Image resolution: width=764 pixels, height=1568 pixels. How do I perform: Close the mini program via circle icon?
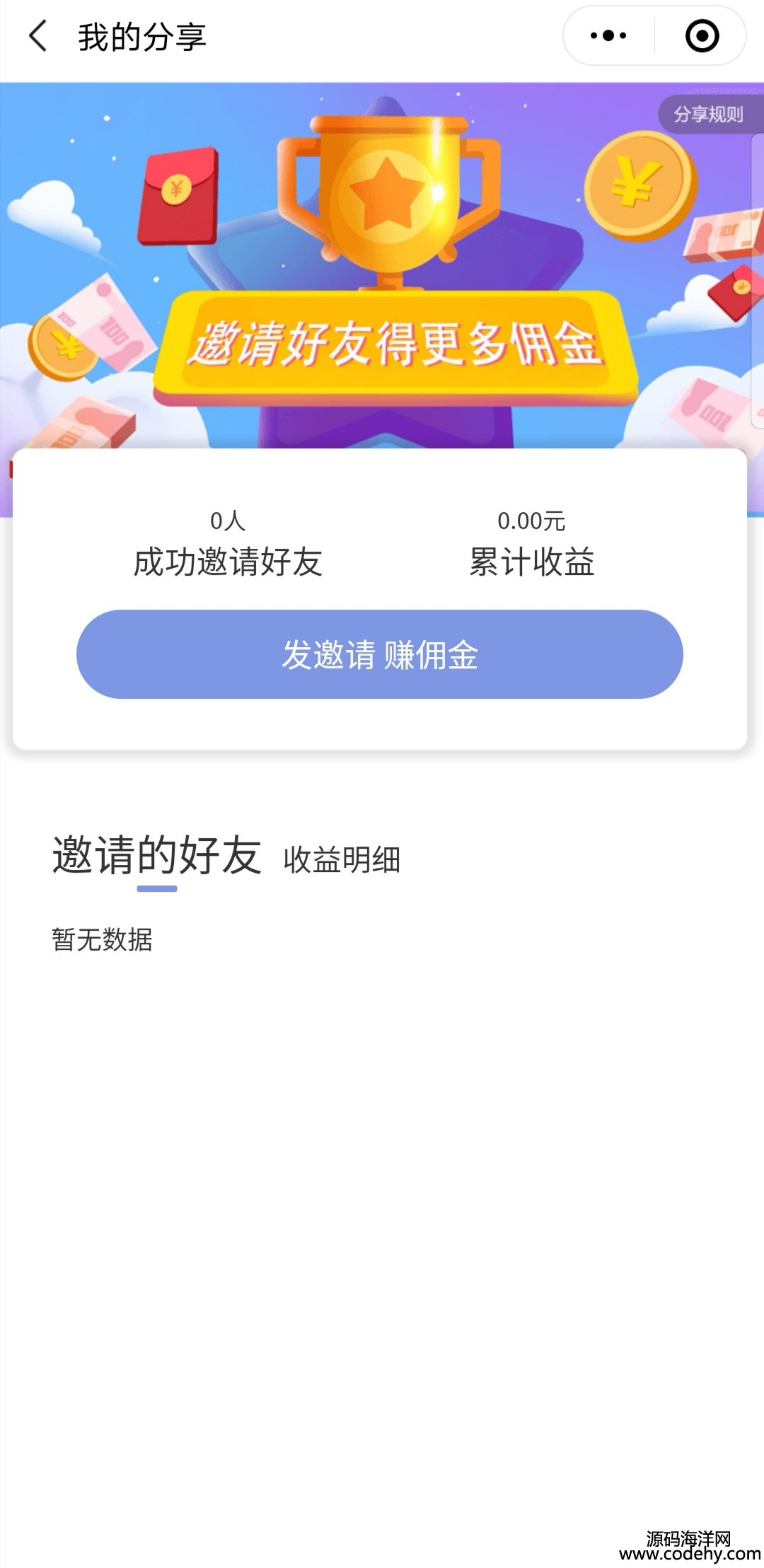[x=702, y=36]
